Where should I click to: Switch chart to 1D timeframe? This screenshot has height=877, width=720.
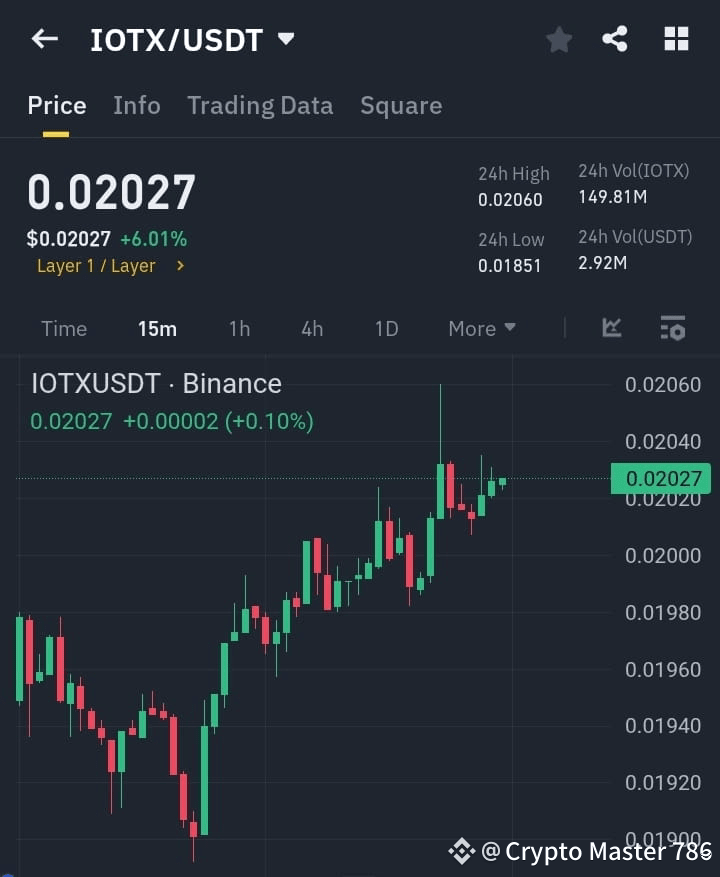click(386, 328)
